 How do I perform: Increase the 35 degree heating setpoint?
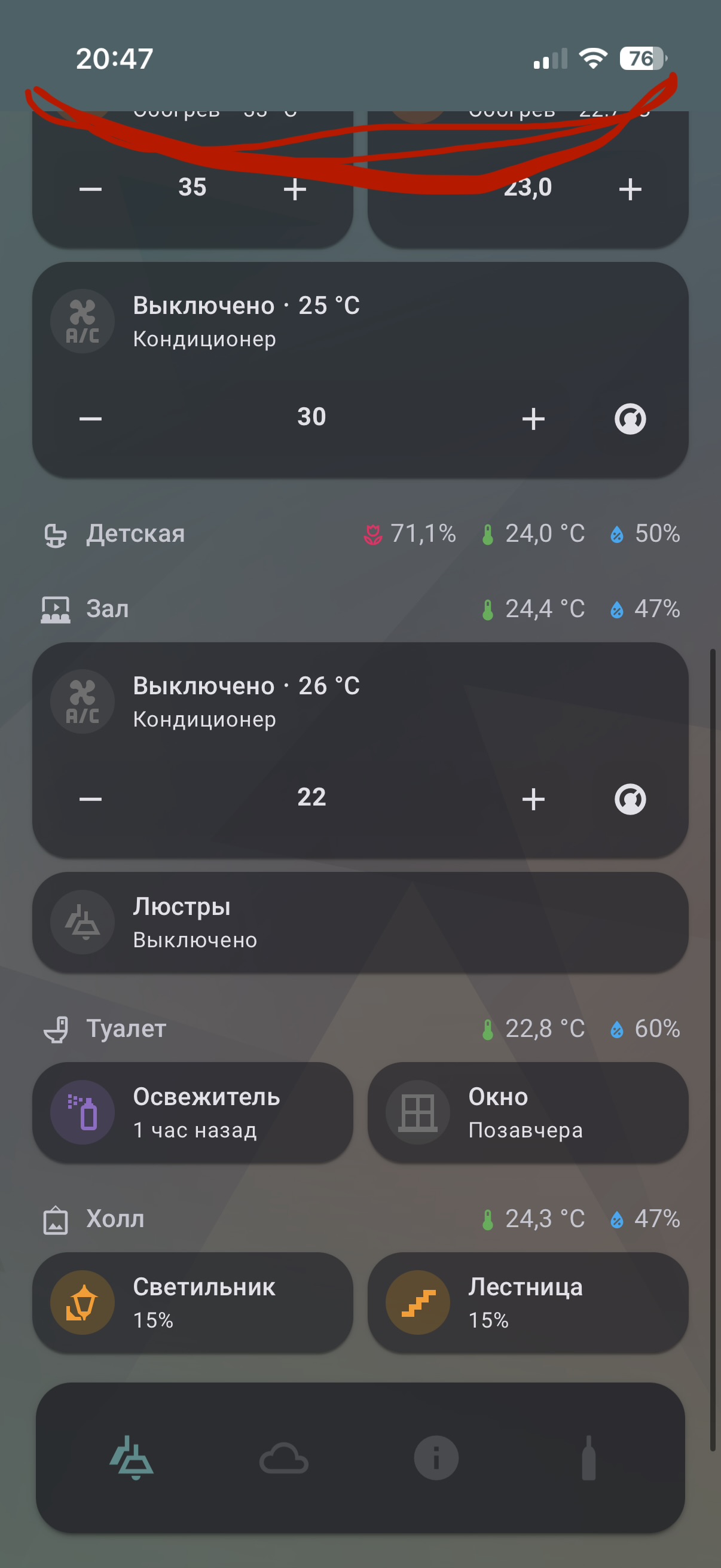(x=295, y=190)
